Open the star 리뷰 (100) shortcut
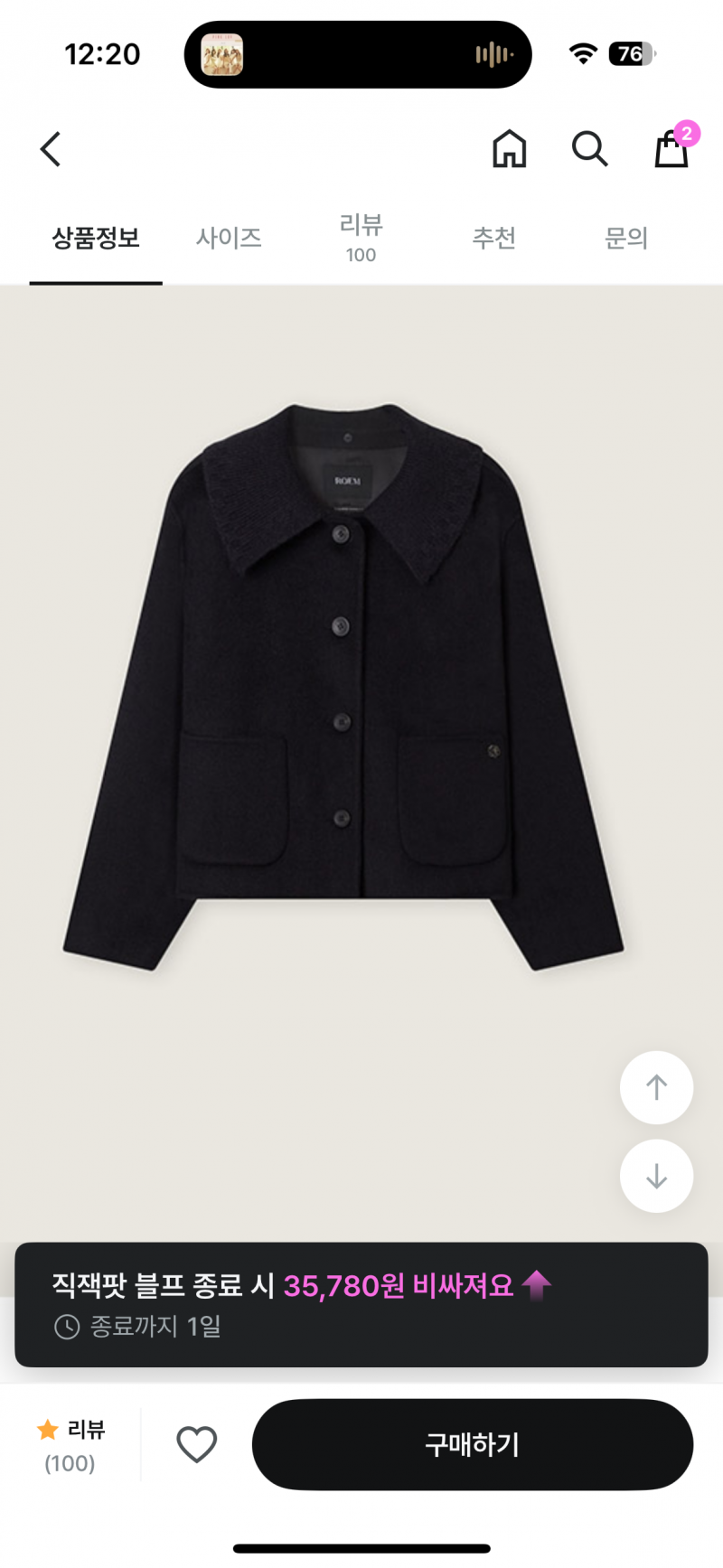This screenshot has height=1568, width=723. (x=70, y=1445)
